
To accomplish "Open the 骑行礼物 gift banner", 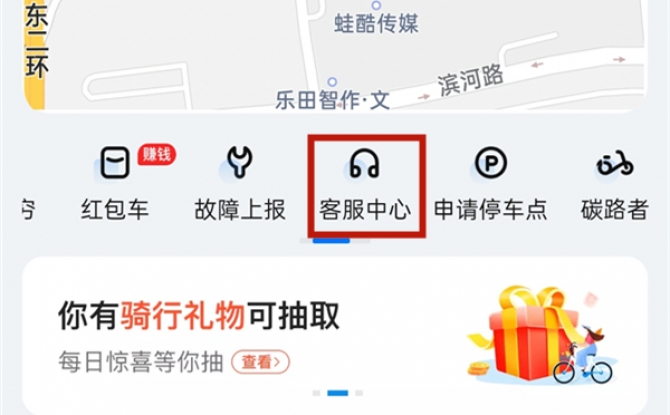I will tap(200, 318).
